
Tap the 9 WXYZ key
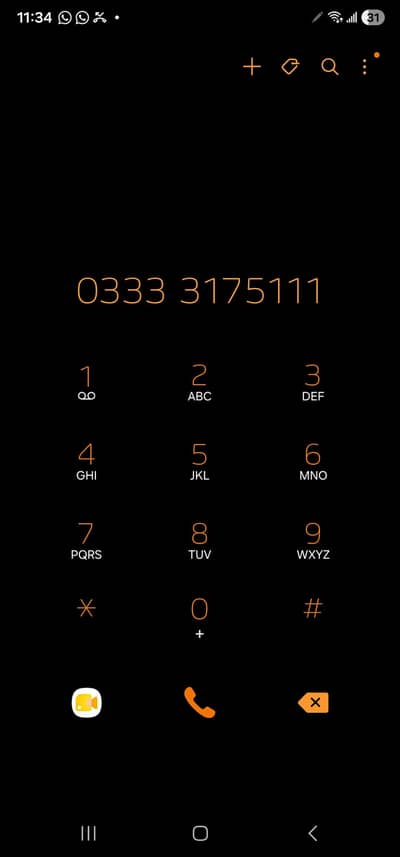click(x=313, y=541)
